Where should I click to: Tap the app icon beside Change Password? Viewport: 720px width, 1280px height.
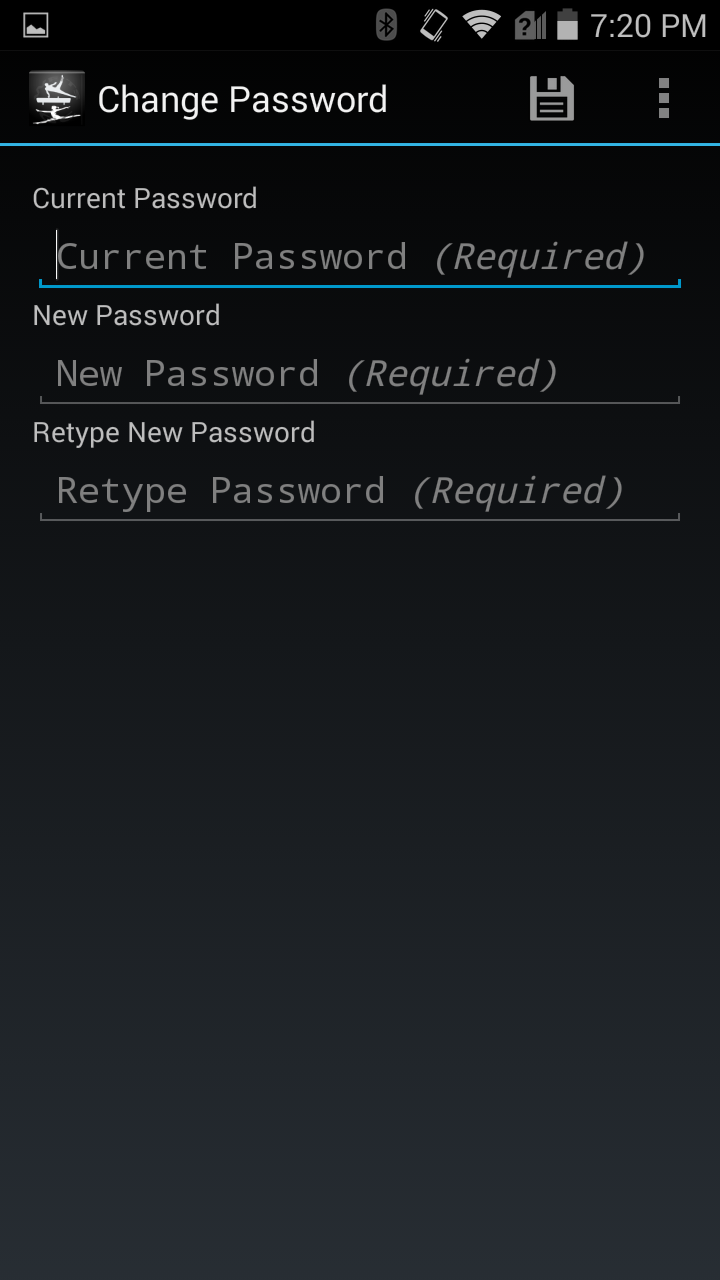57,98
